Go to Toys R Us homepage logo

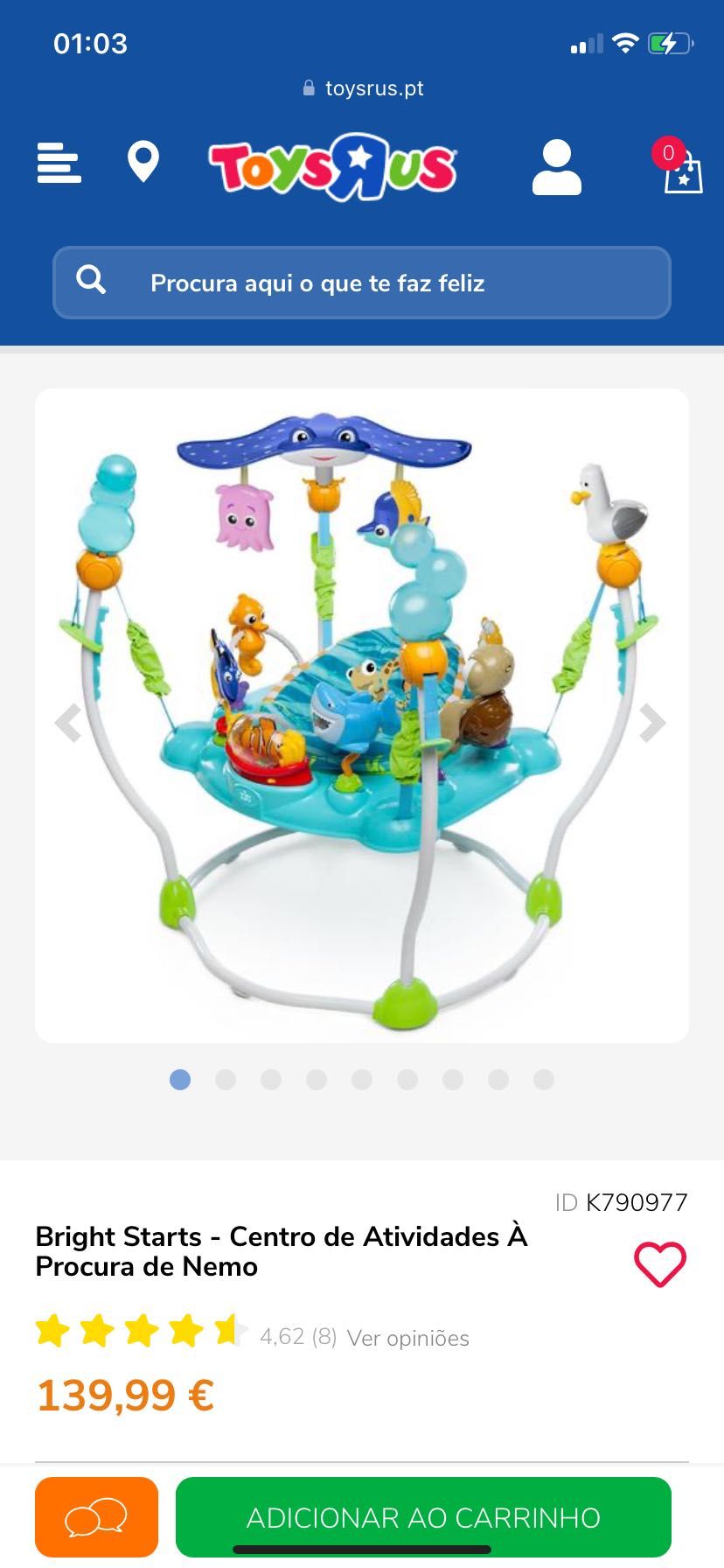pos(332,166)
